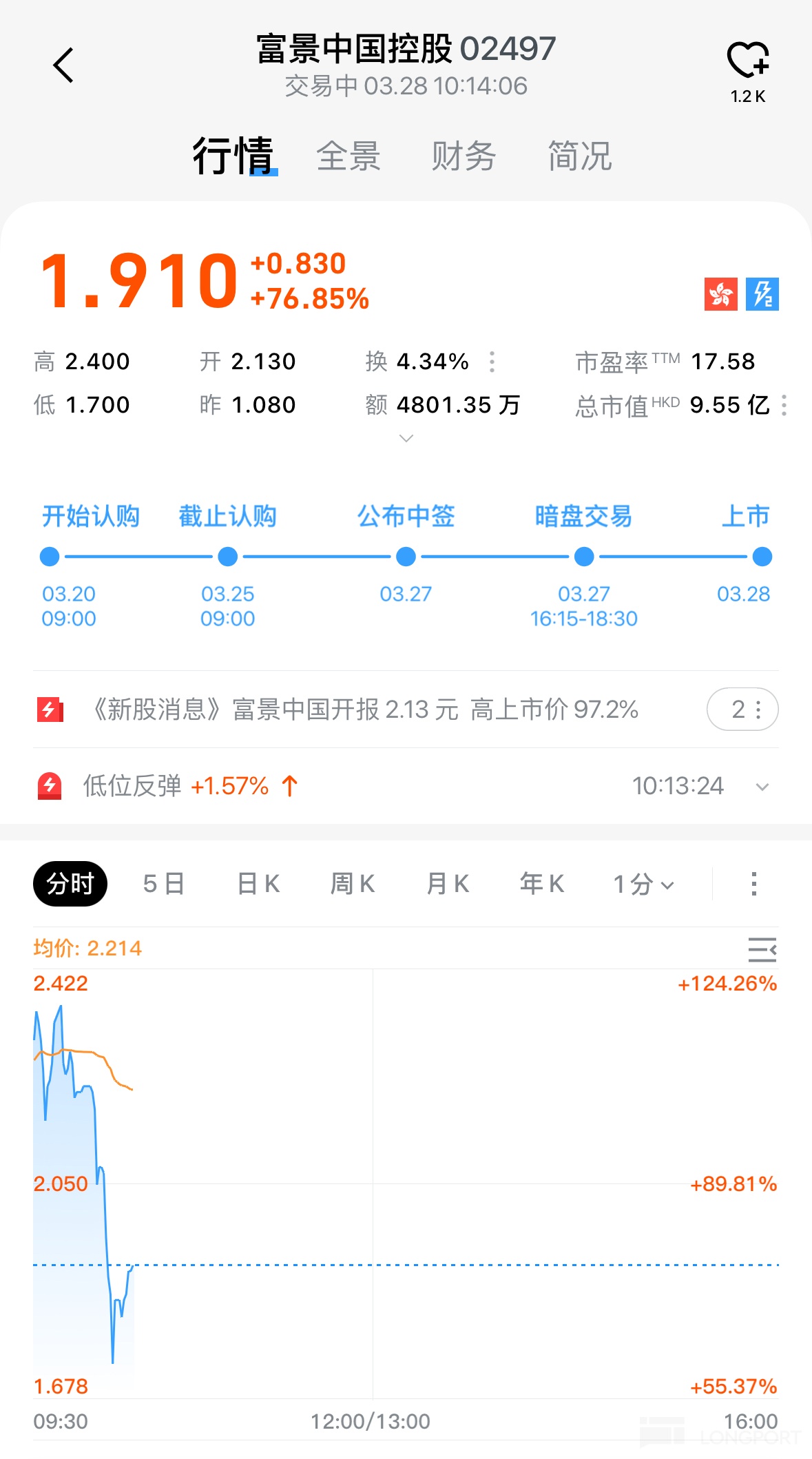The image size is (812, 1459).
Task: Open chart options overflow menu
Action: 754,884
